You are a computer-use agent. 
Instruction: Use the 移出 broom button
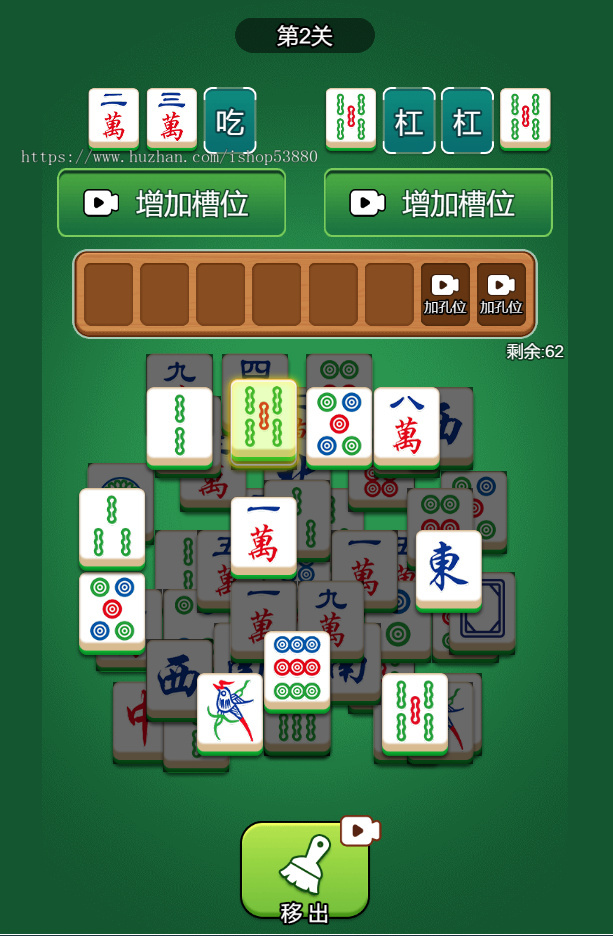pyautogui.click(x=304, y=870)
